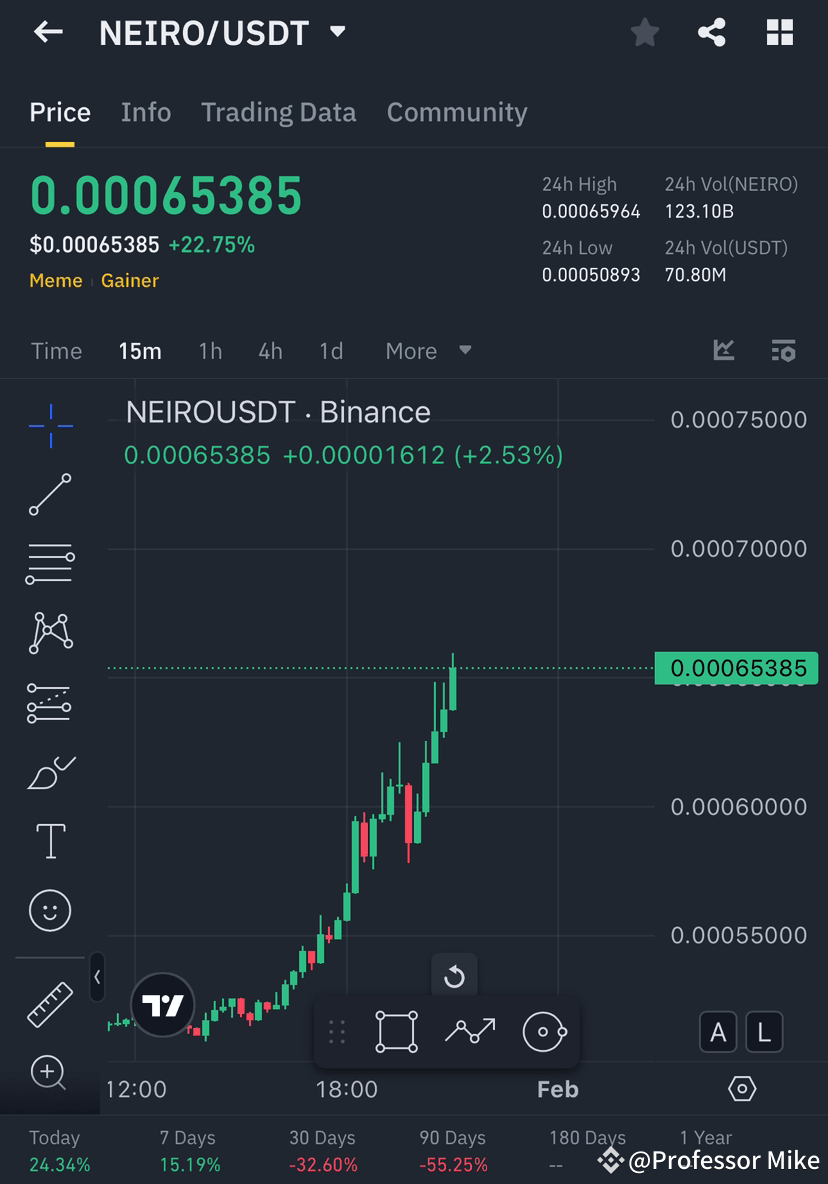Open the More timeframes dropdown
This screenshot has width=828, height=1184.
click(427, 351)
